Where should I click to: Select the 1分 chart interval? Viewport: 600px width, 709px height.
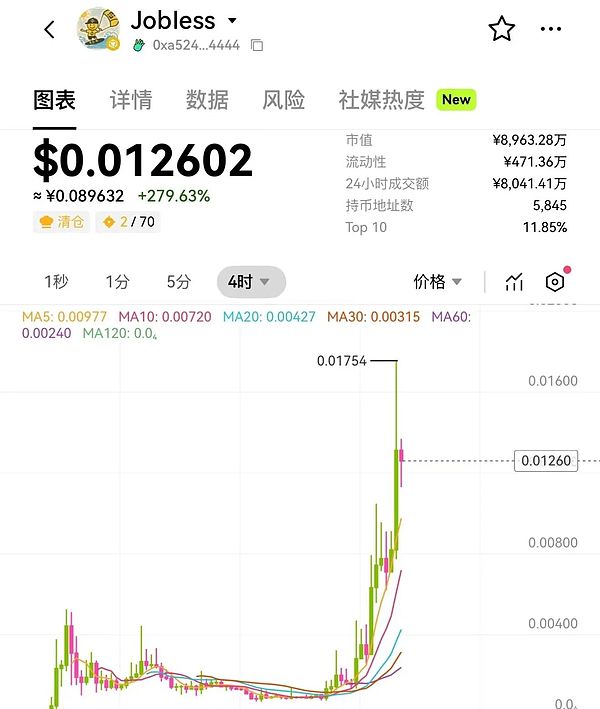click(x=118, y=282)
